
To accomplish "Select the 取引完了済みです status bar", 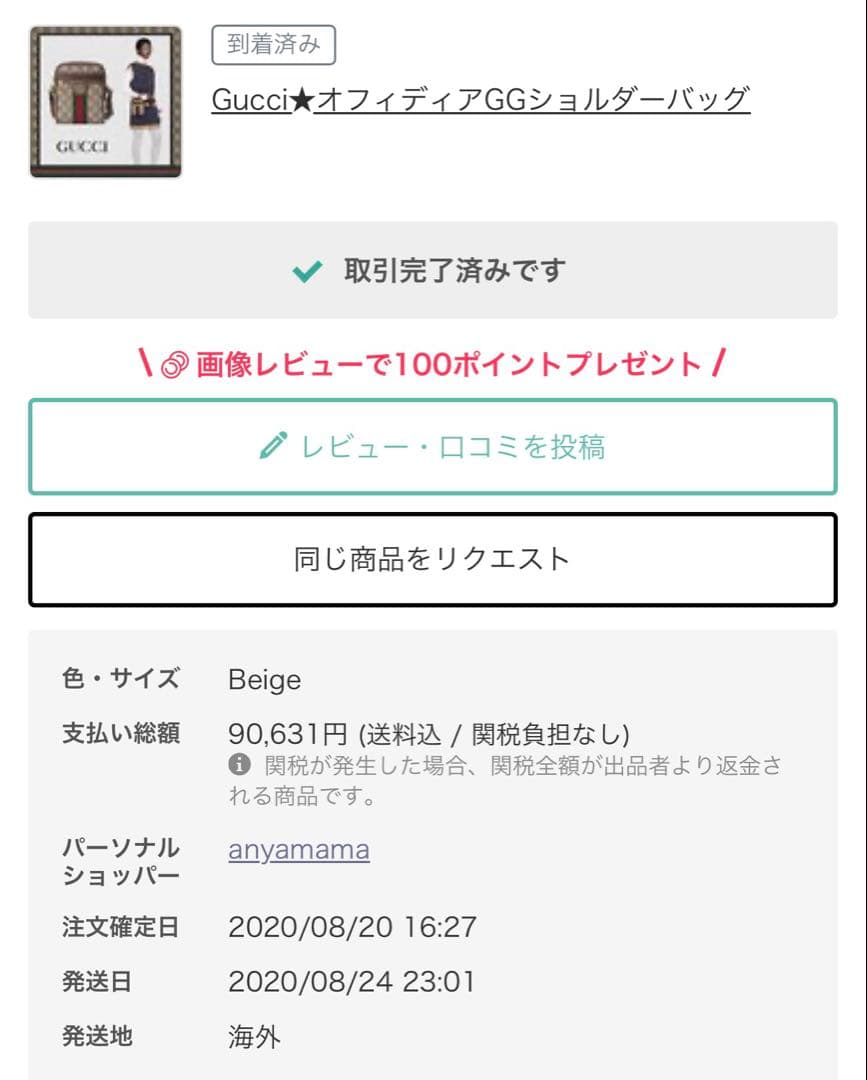I will [x=433, y=269].
